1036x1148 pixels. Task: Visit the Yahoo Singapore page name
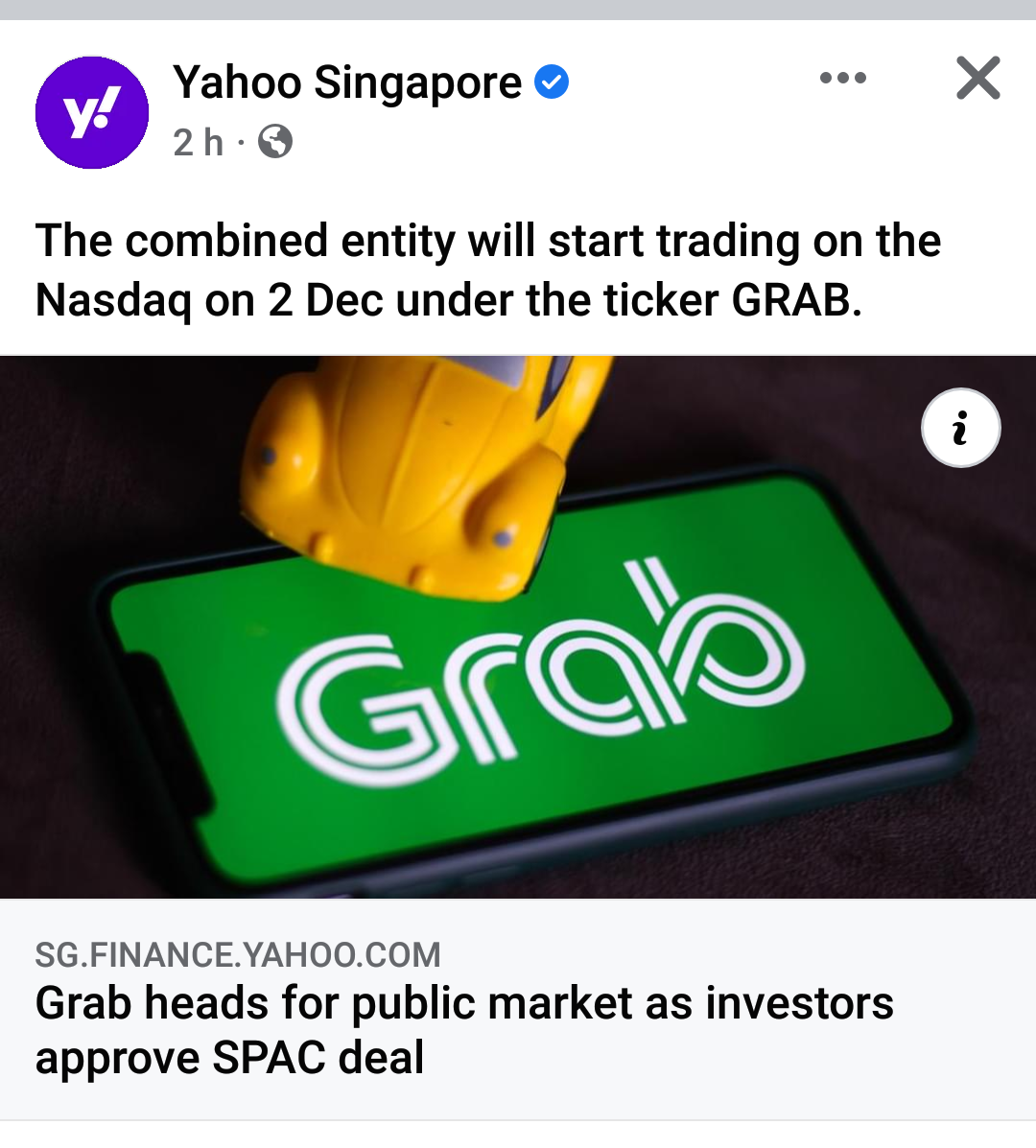coord(347,82)
